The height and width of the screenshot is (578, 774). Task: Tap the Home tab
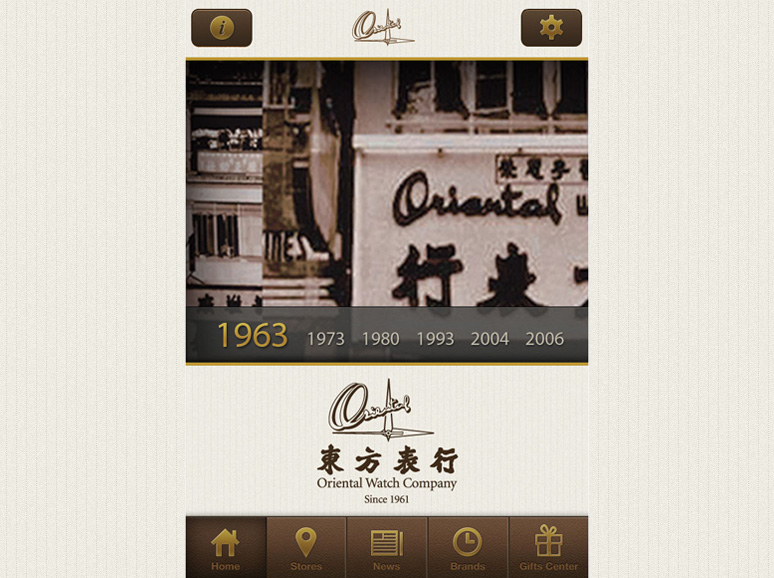tap(226, 548)
